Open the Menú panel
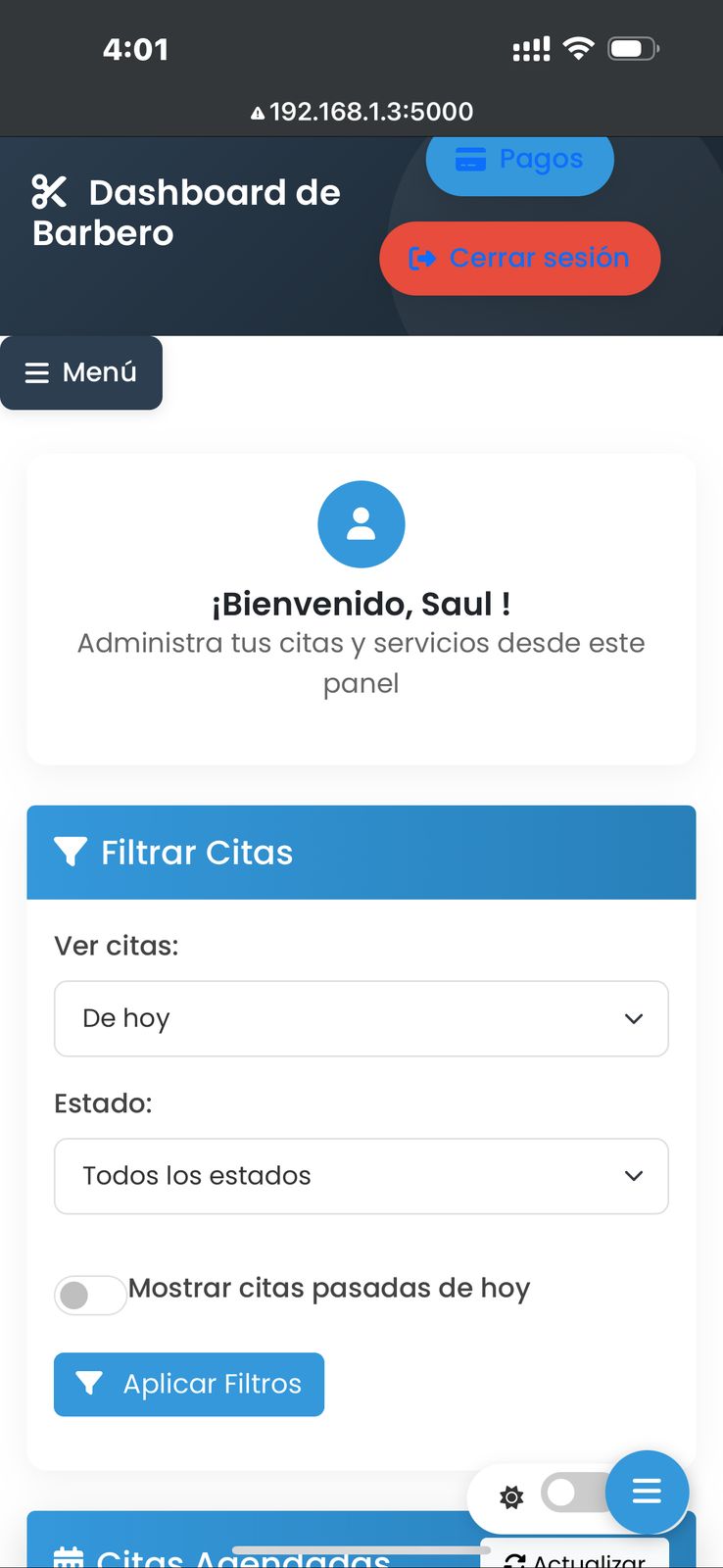 81,372
